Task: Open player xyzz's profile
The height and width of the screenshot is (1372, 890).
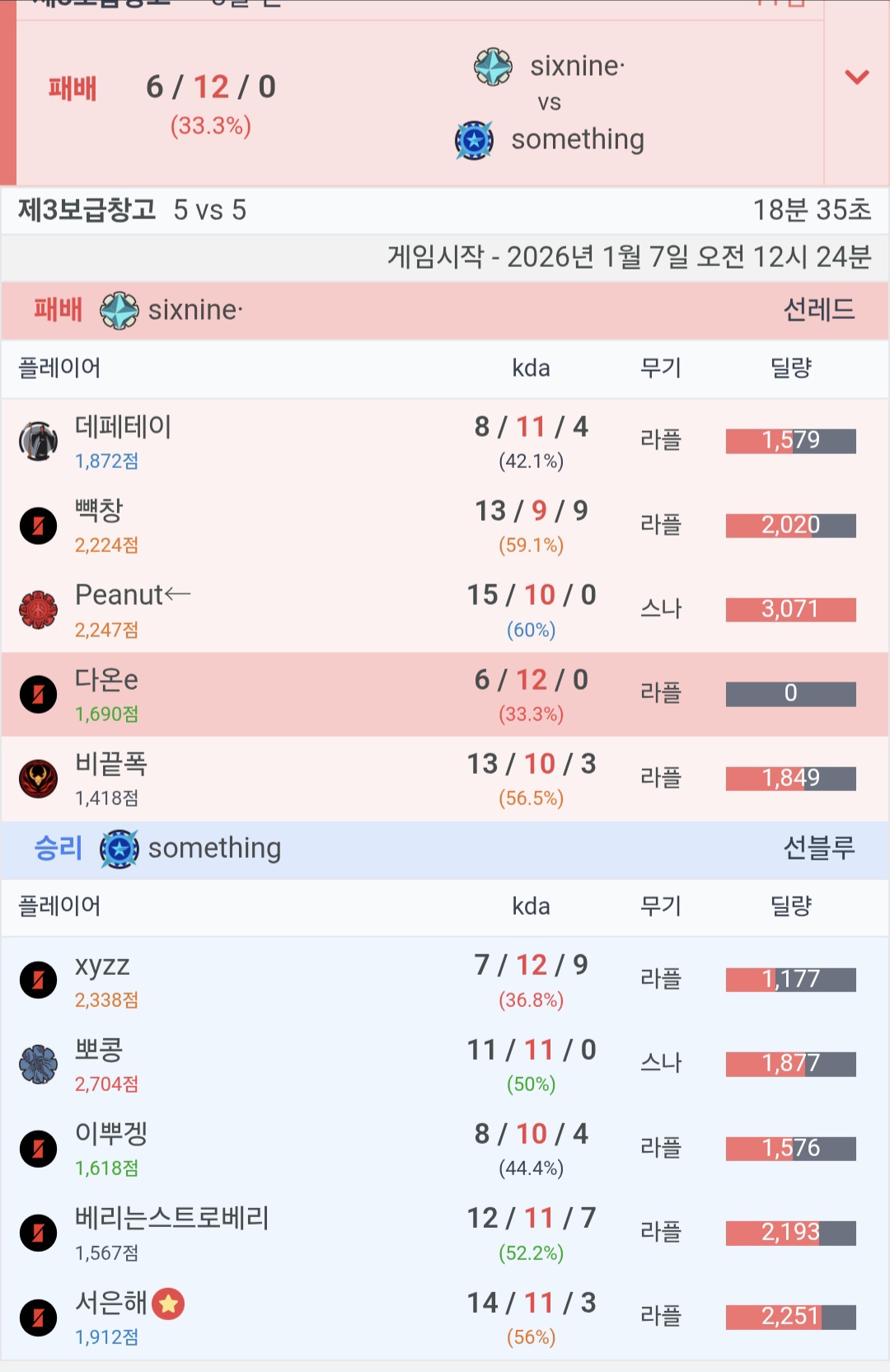Action: [102, 966]
